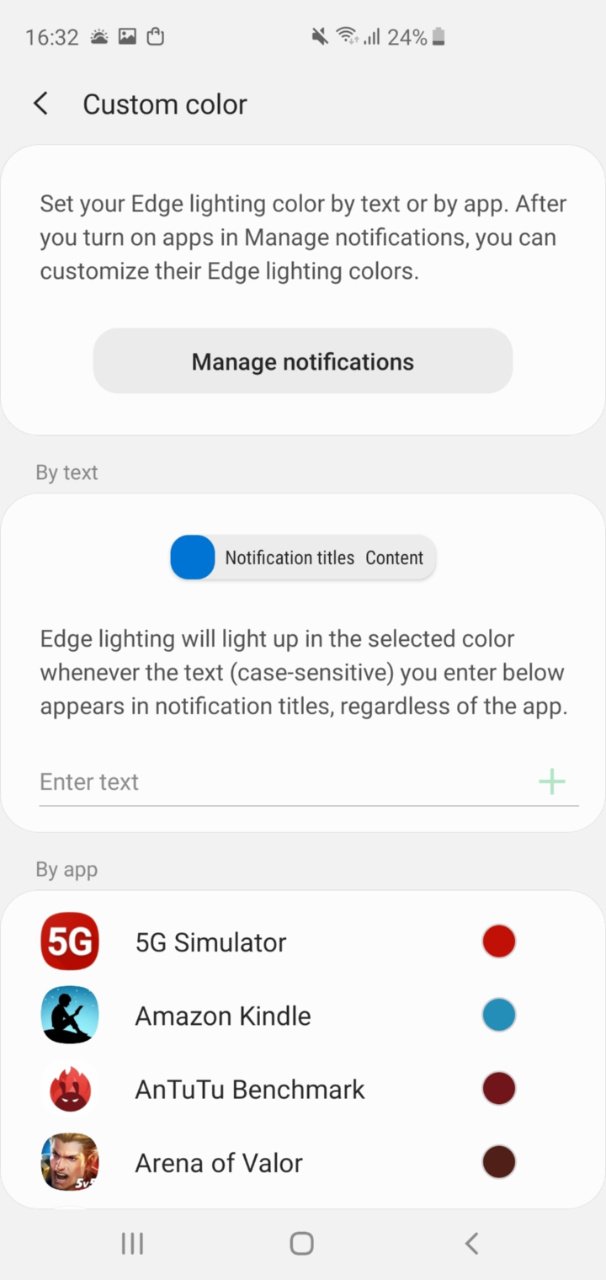Image resolution: width=606 pixels, height=1280 pixels.
Task: Open 5G Simulator color settings
Action: coord(302,942)
